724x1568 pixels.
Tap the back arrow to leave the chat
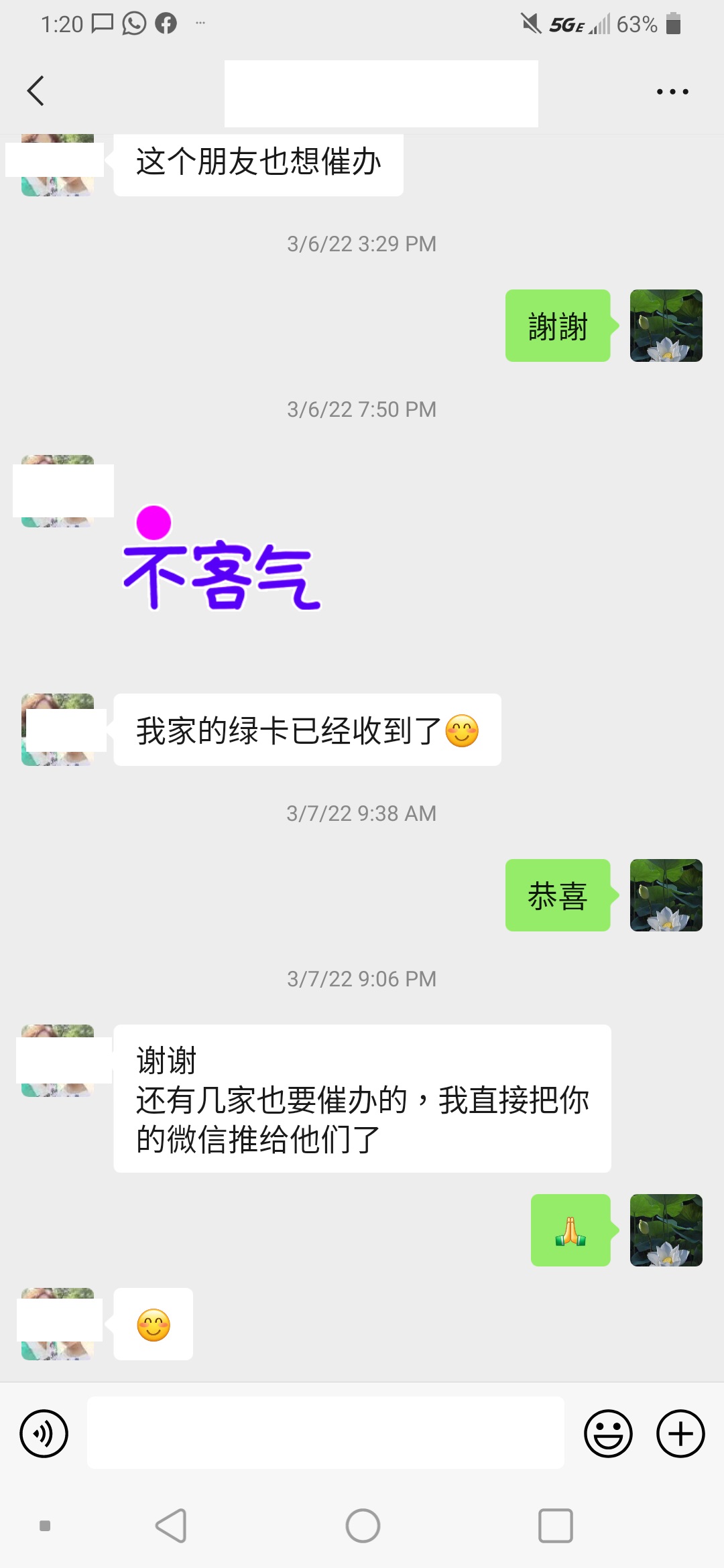36,90
